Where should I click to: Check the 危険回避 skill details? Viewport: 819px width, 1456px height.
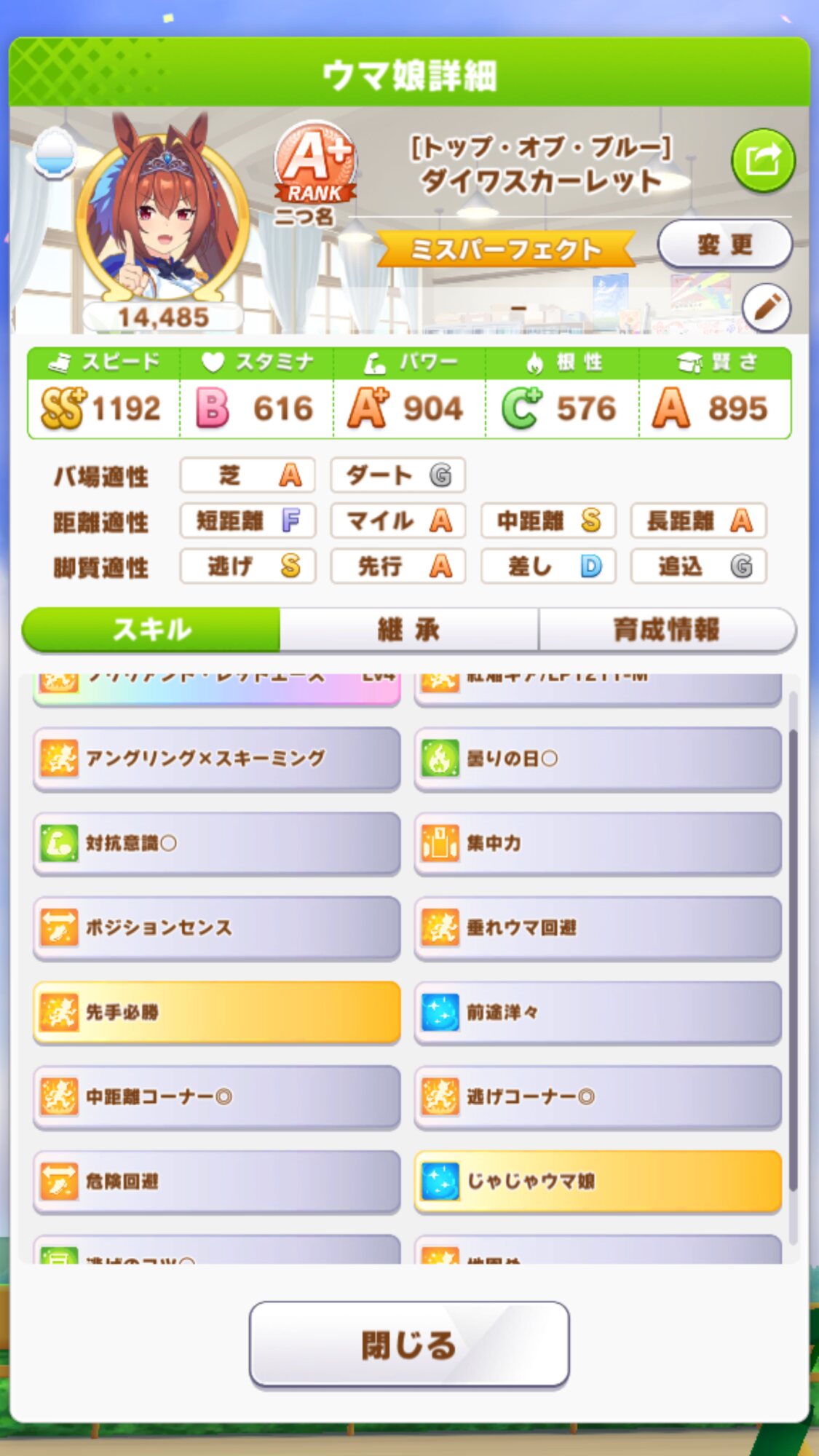pos(217,1181)
